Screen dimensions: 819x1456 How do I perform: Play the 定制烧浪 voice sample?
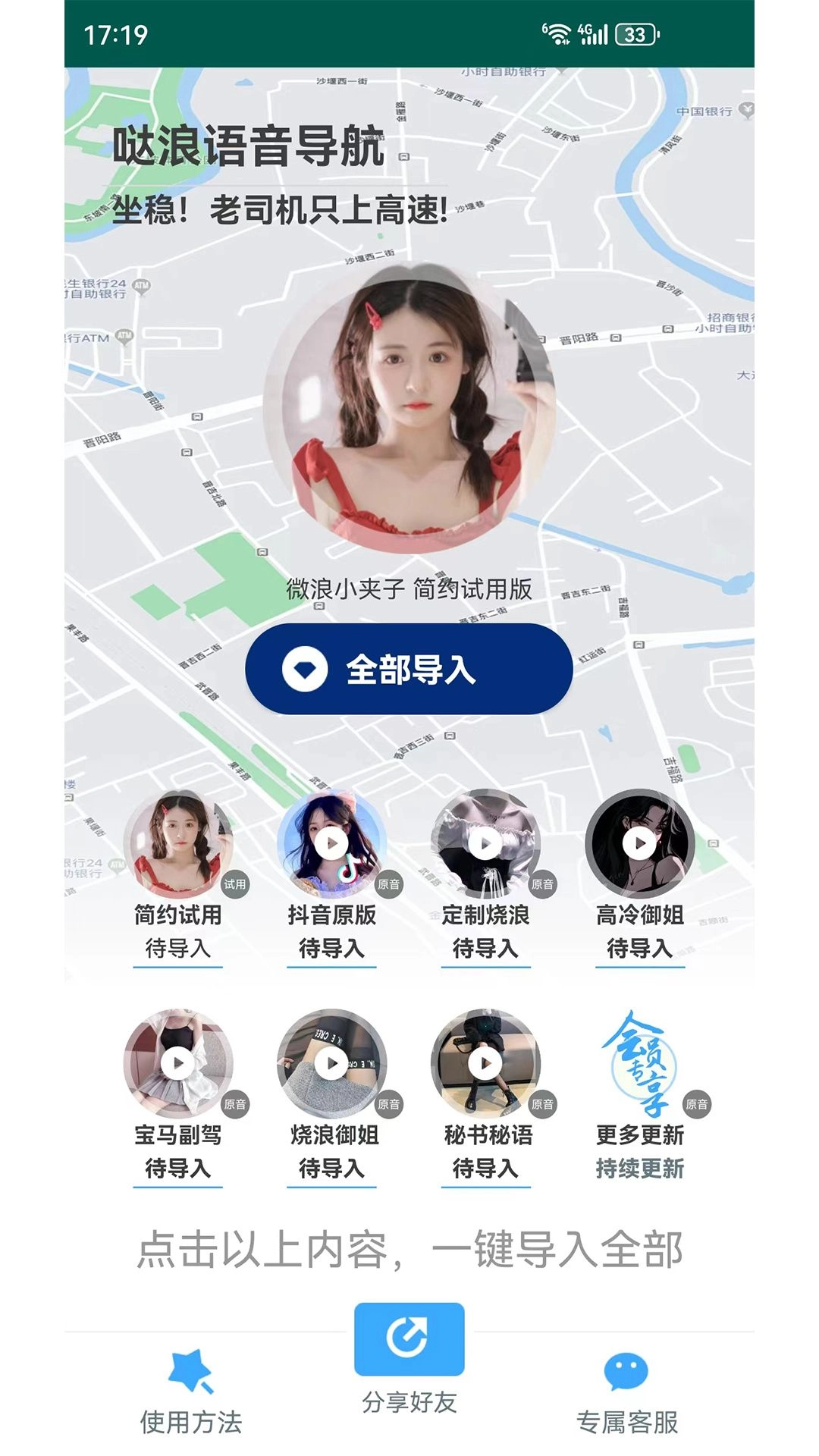tap(485, 843)
